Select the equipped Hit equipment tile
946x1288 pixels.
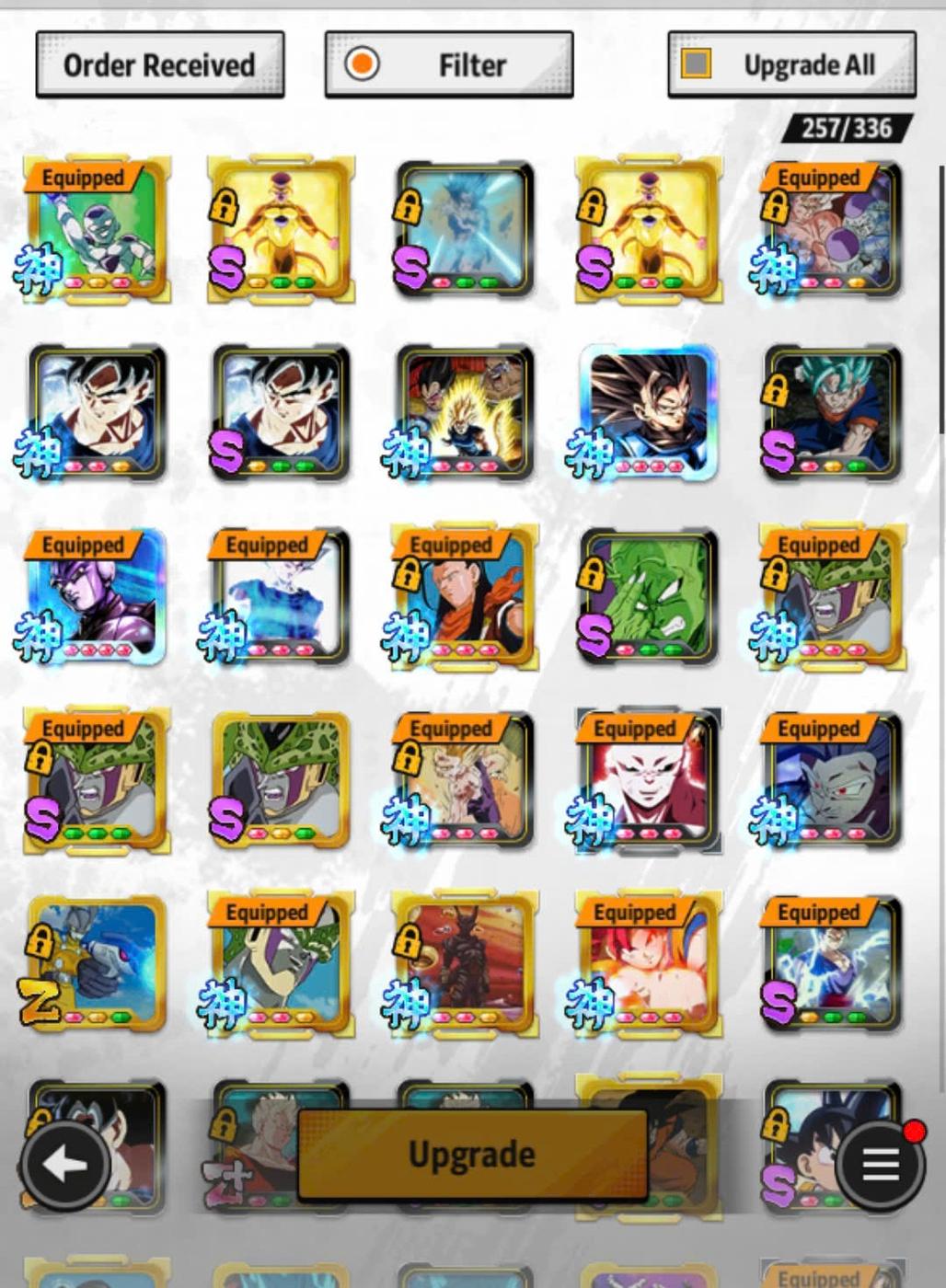point(97,598)
